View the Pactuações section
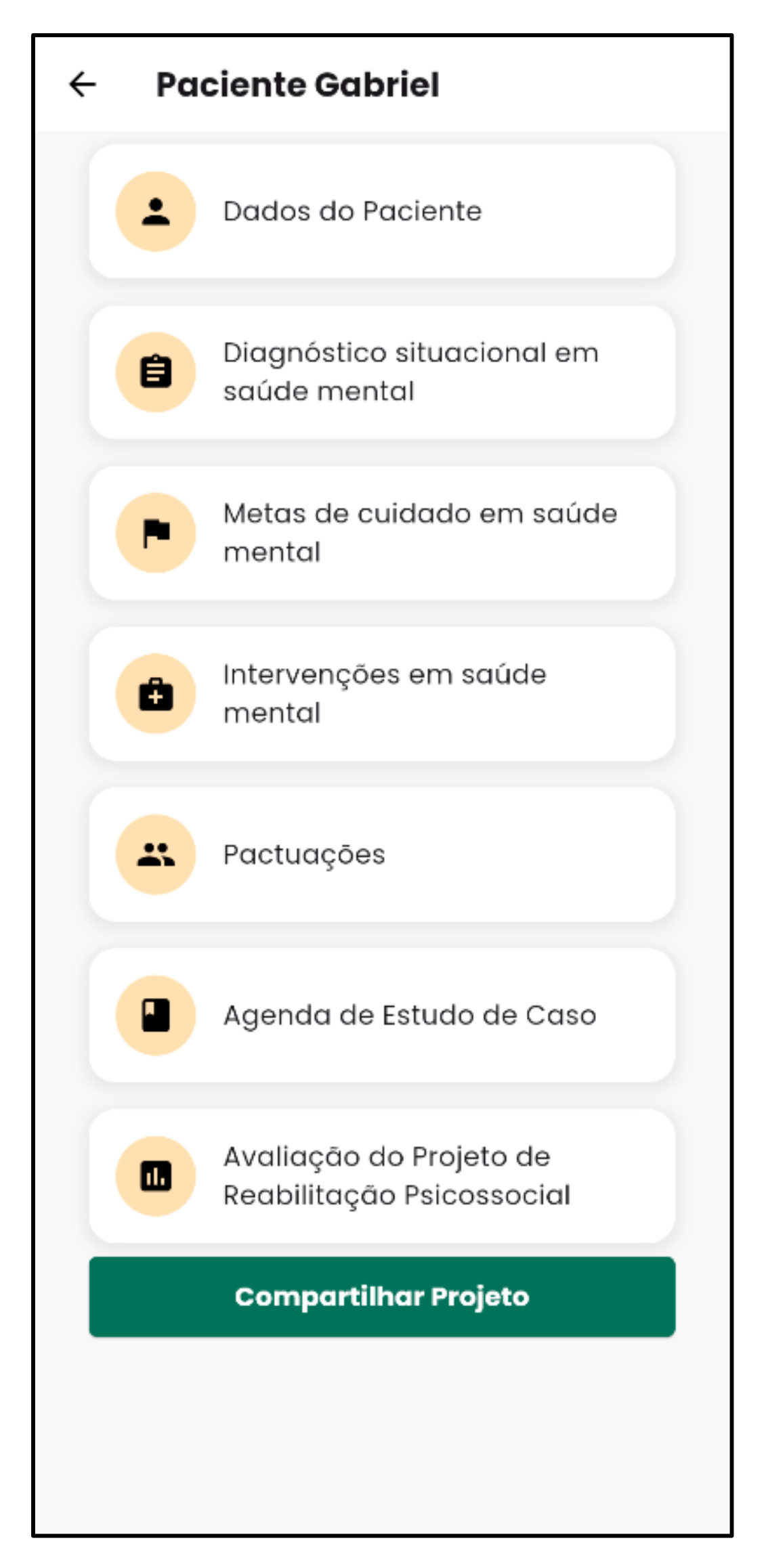 click(x=382, y=854)
